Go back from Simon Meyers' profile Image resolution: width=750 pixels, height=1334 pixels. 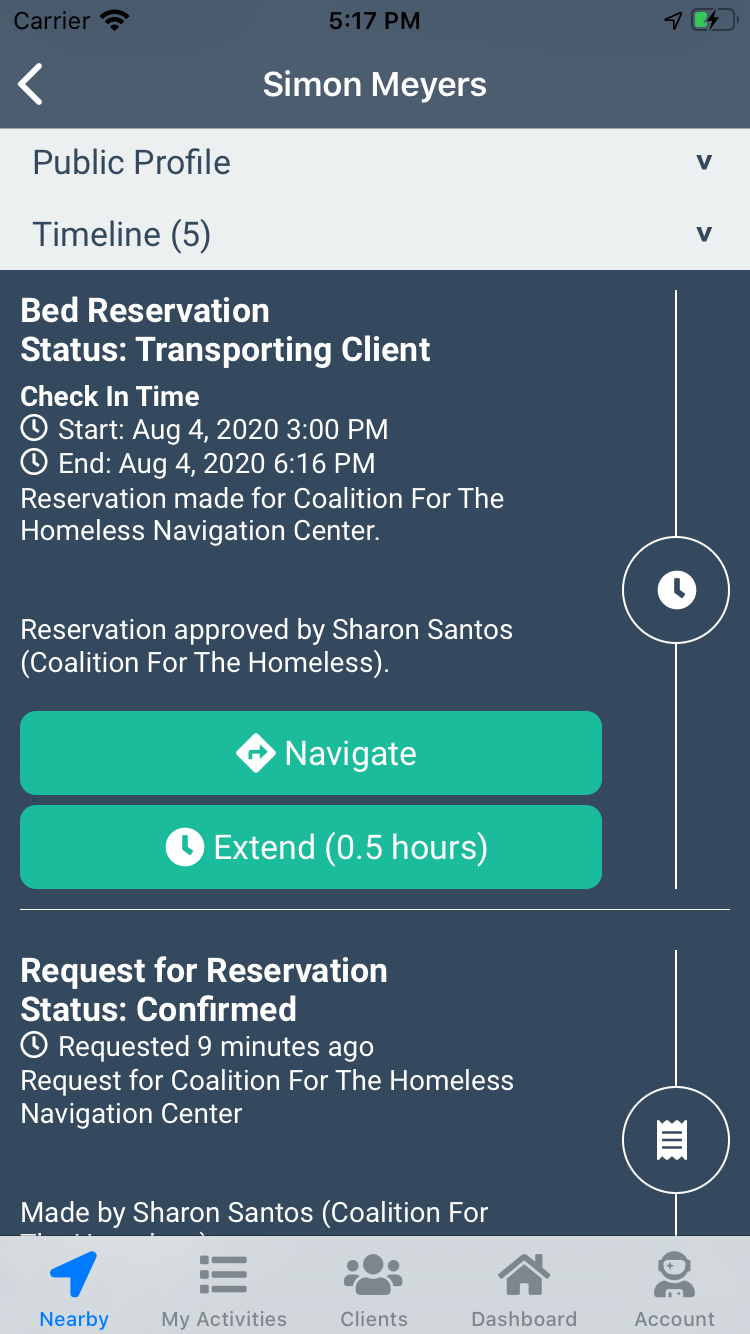pos(31,85)
